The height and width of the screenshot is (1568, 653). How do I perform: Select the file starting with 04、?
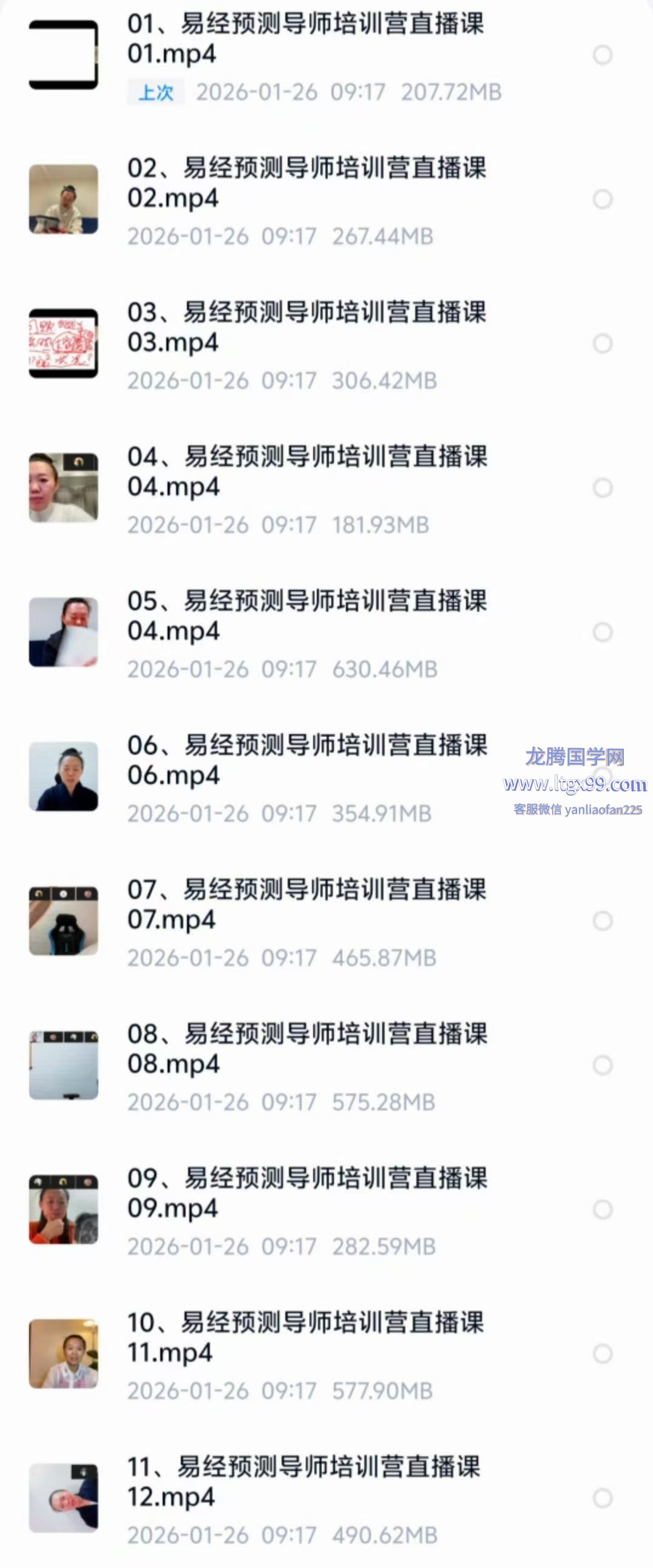603,488
